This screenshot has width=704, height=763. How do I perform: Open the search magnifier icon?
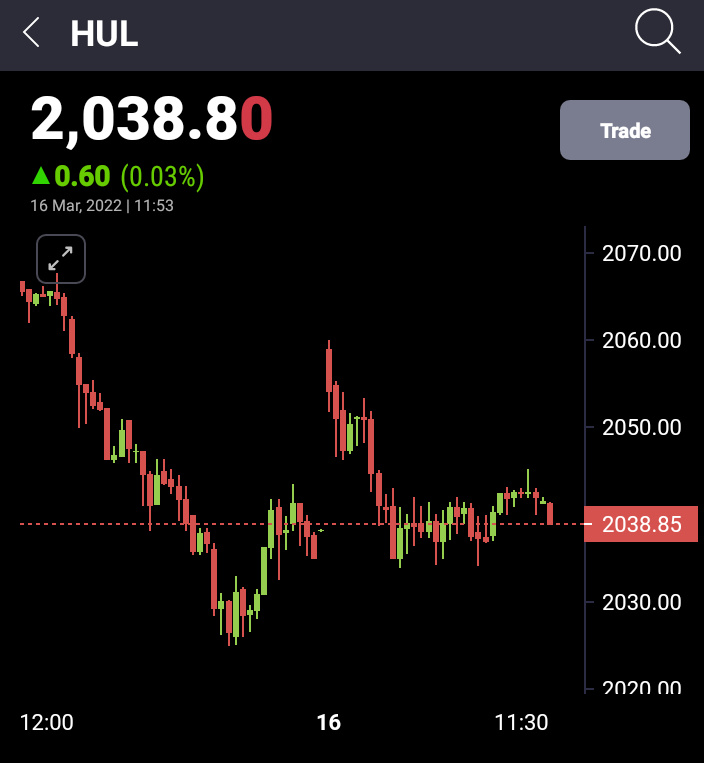click(x=657, y=33)
